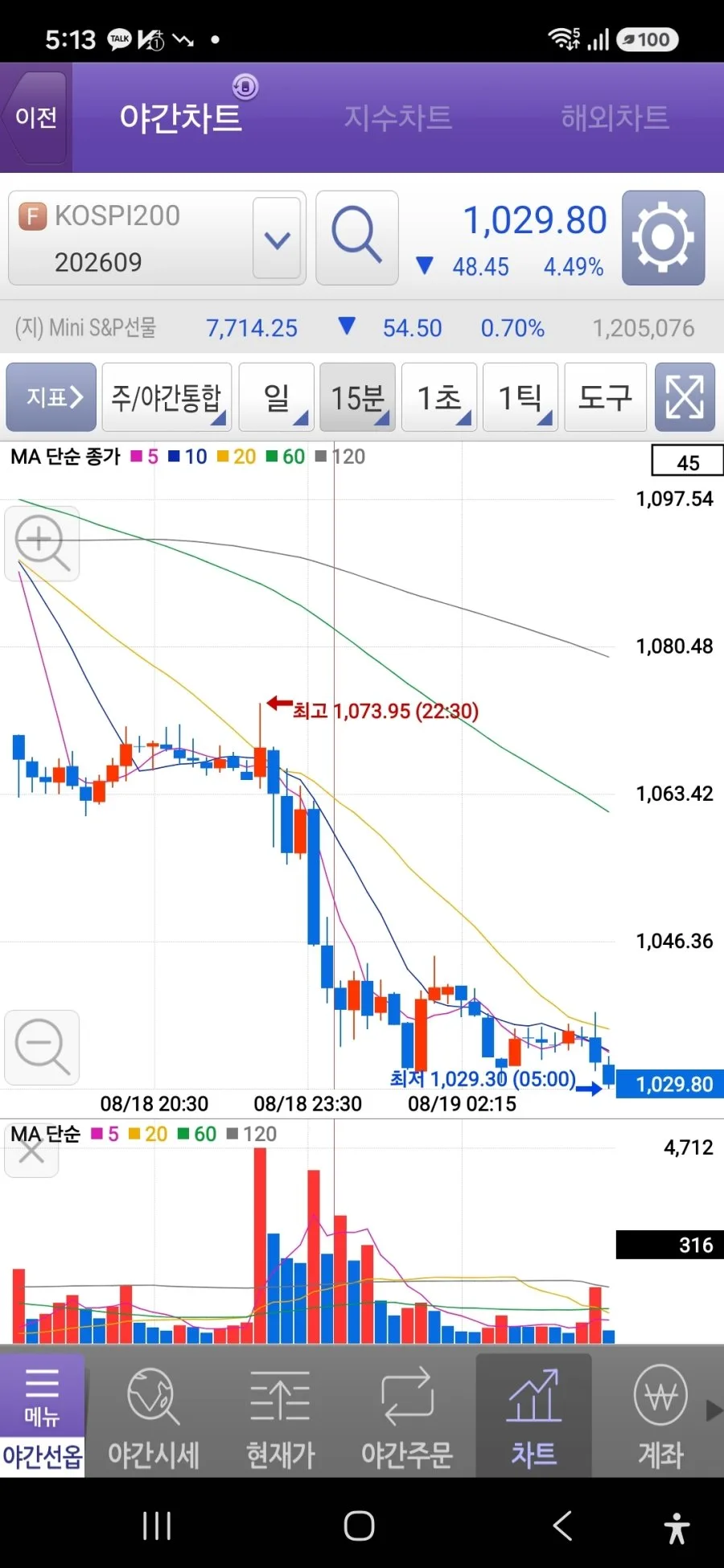Switch to the 지수차트 tab
The height and width of the screenshot is (1568, 724).
[398, 118]
